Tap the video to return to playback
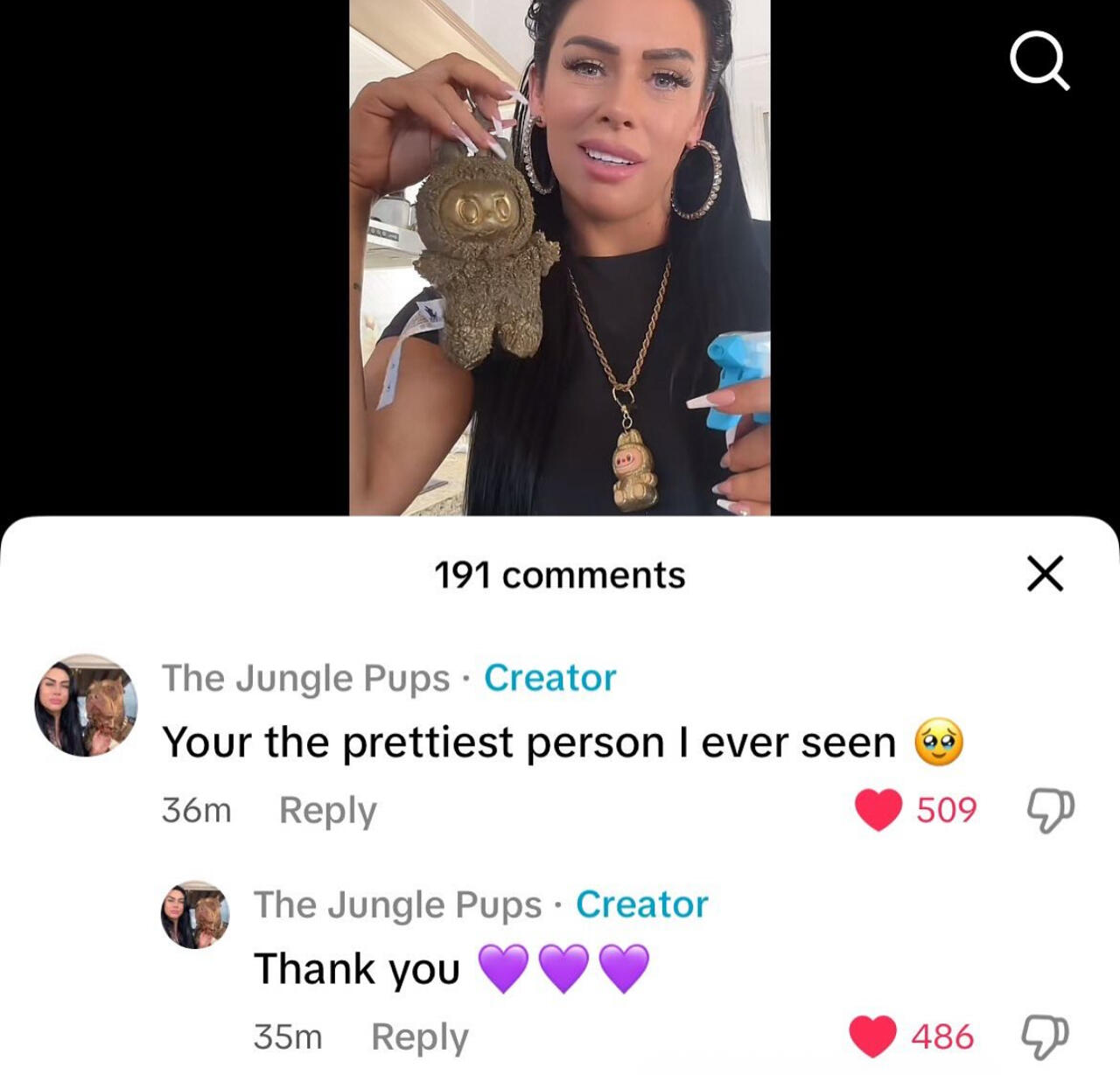This screenshot has height=1075, width=1120. (560, 262)
